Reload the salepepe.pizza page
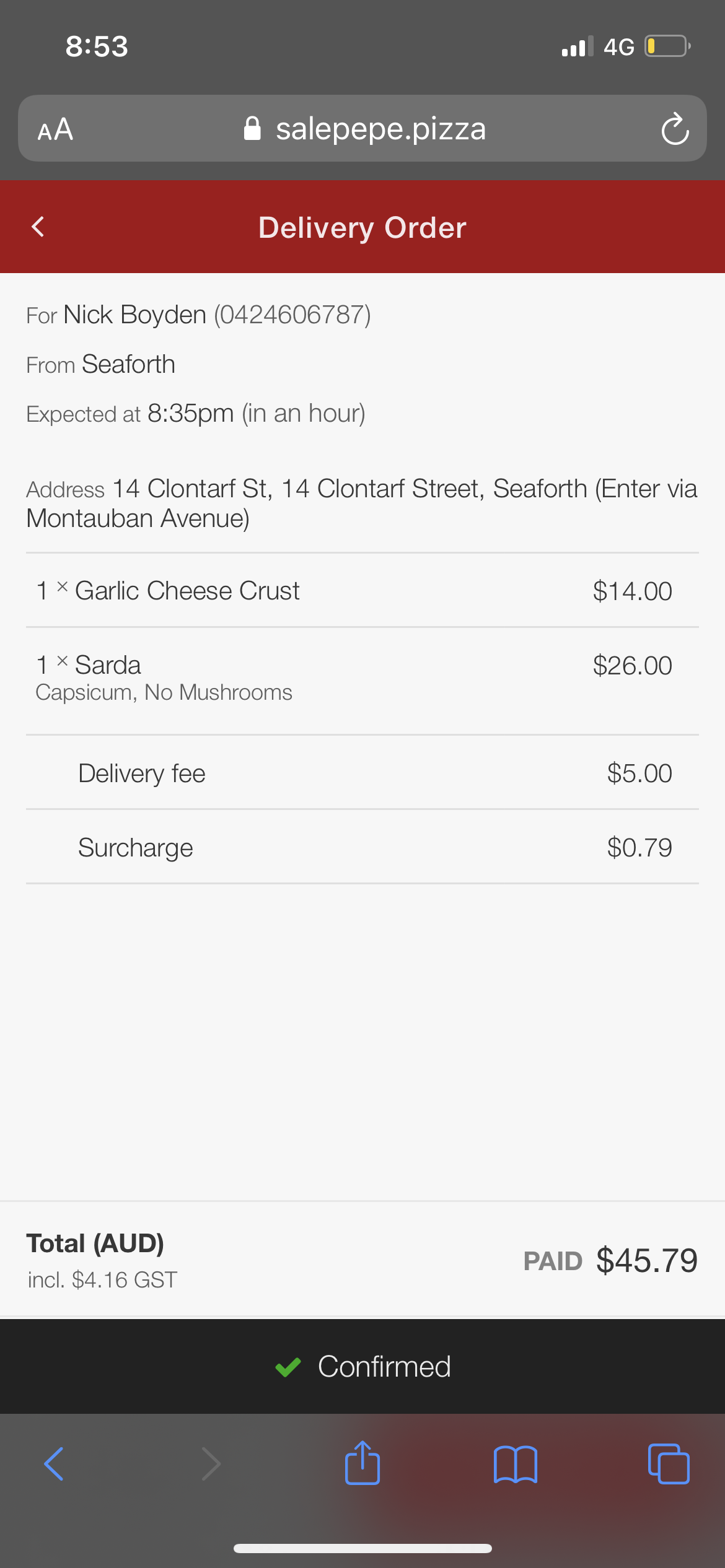Viewport: 725px width, 1568px height. coord(675,129)
